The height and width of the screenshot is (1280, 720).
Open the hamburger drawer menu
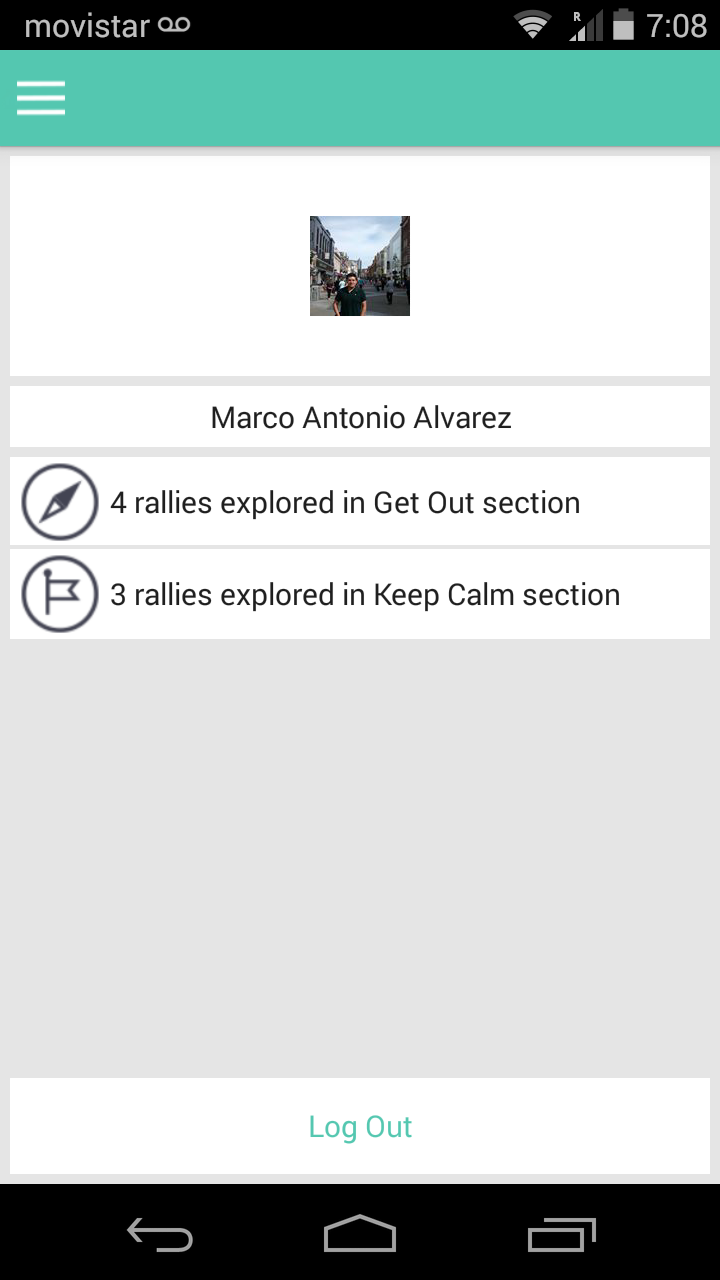pyautogui.click(x=41, y=98)
